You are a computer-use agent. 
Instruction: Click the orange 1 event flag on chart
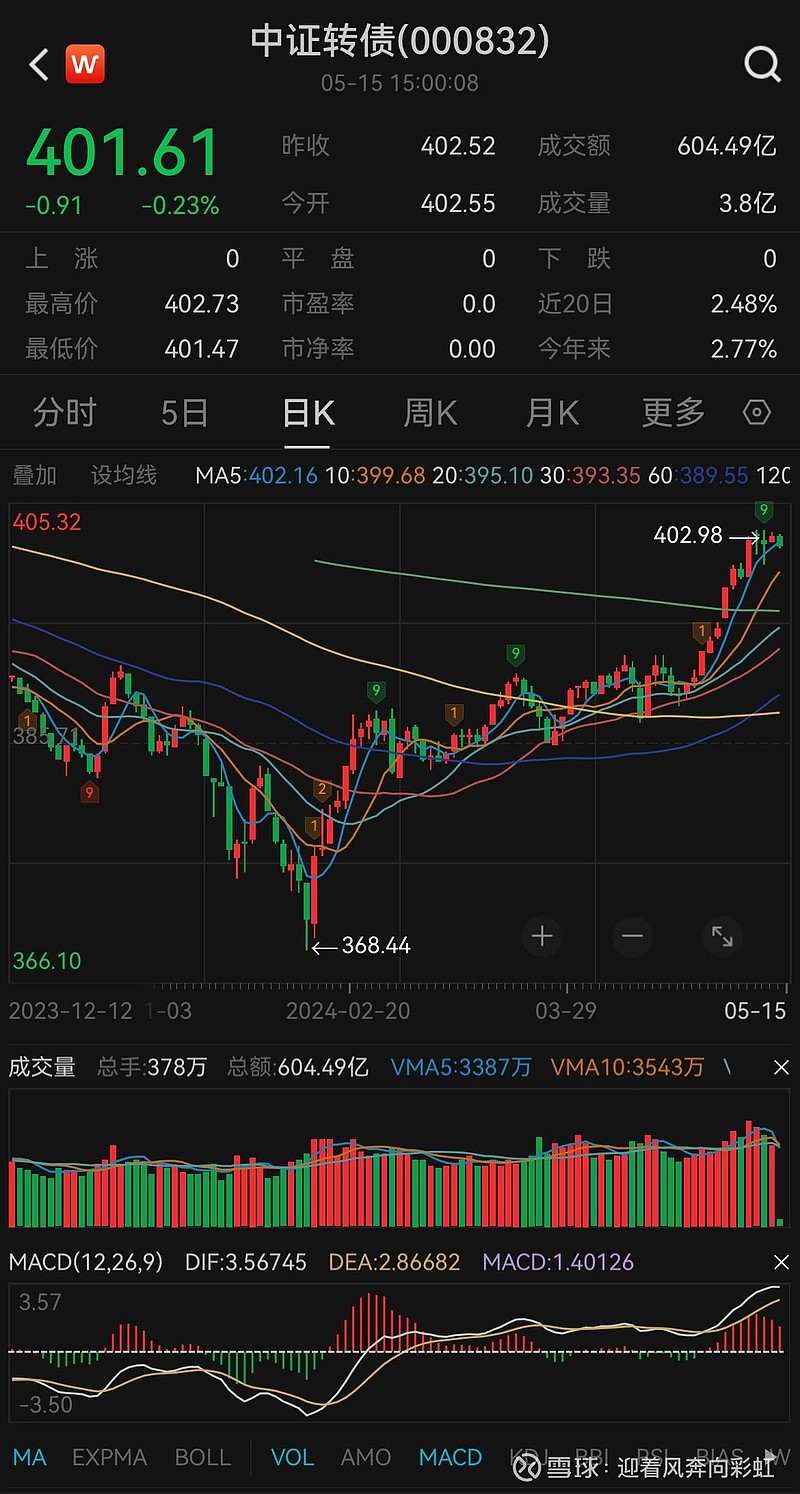(455, 712)
